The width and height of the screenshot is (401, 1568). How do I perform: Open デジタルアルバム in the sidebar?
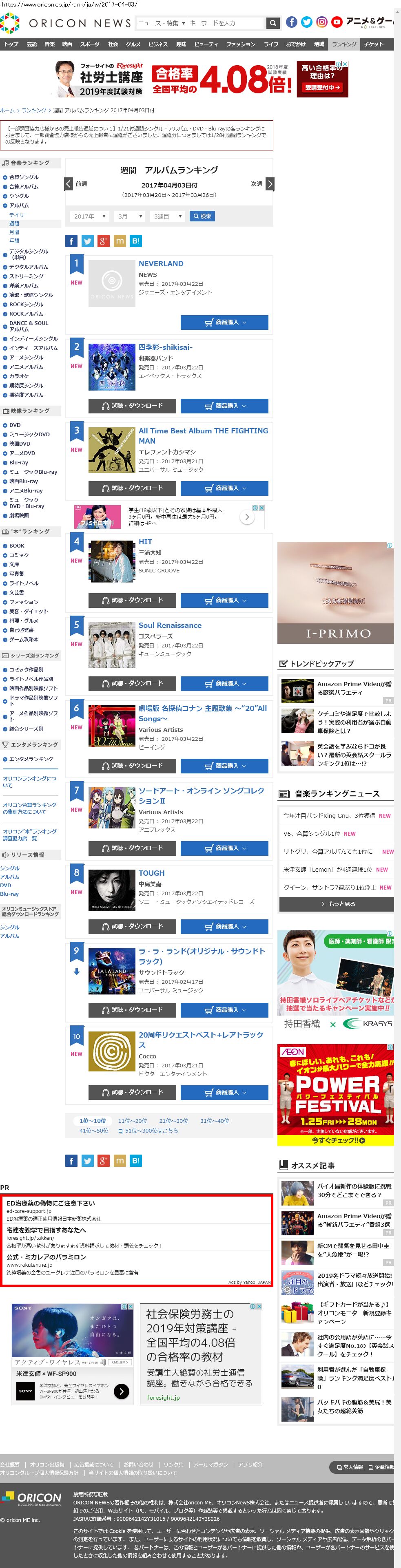pos(29,267)
